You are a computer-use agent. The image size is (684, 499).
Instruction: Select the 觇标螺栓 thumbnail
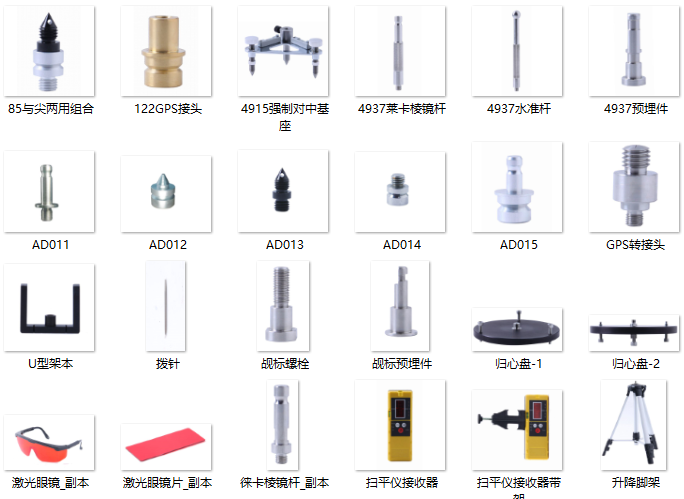point(283,307)
